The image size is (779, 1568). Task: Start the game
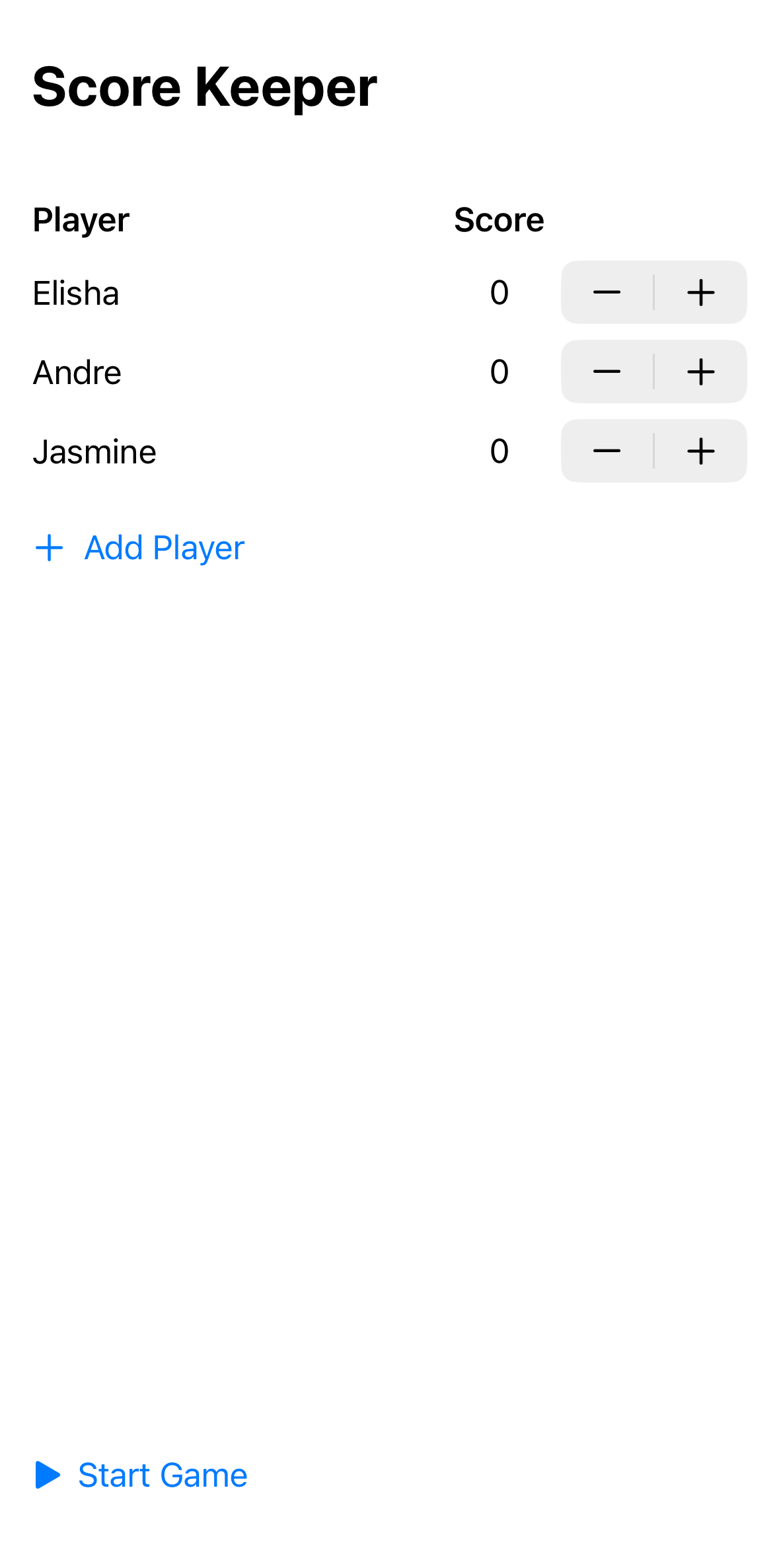point(141,1475)
